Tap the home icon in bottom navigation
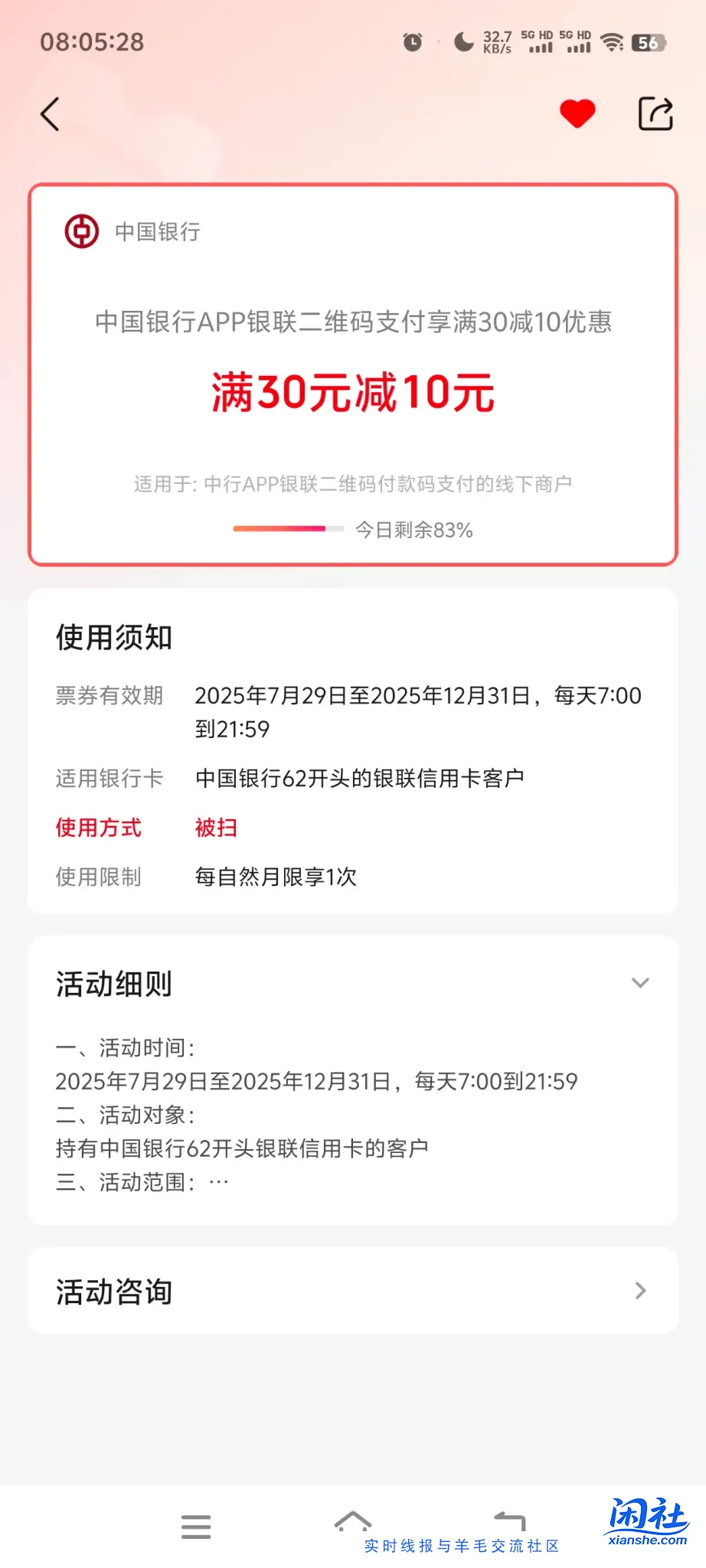The height and width of the screenshot is (1568, 706). (x=353, y=1522)
